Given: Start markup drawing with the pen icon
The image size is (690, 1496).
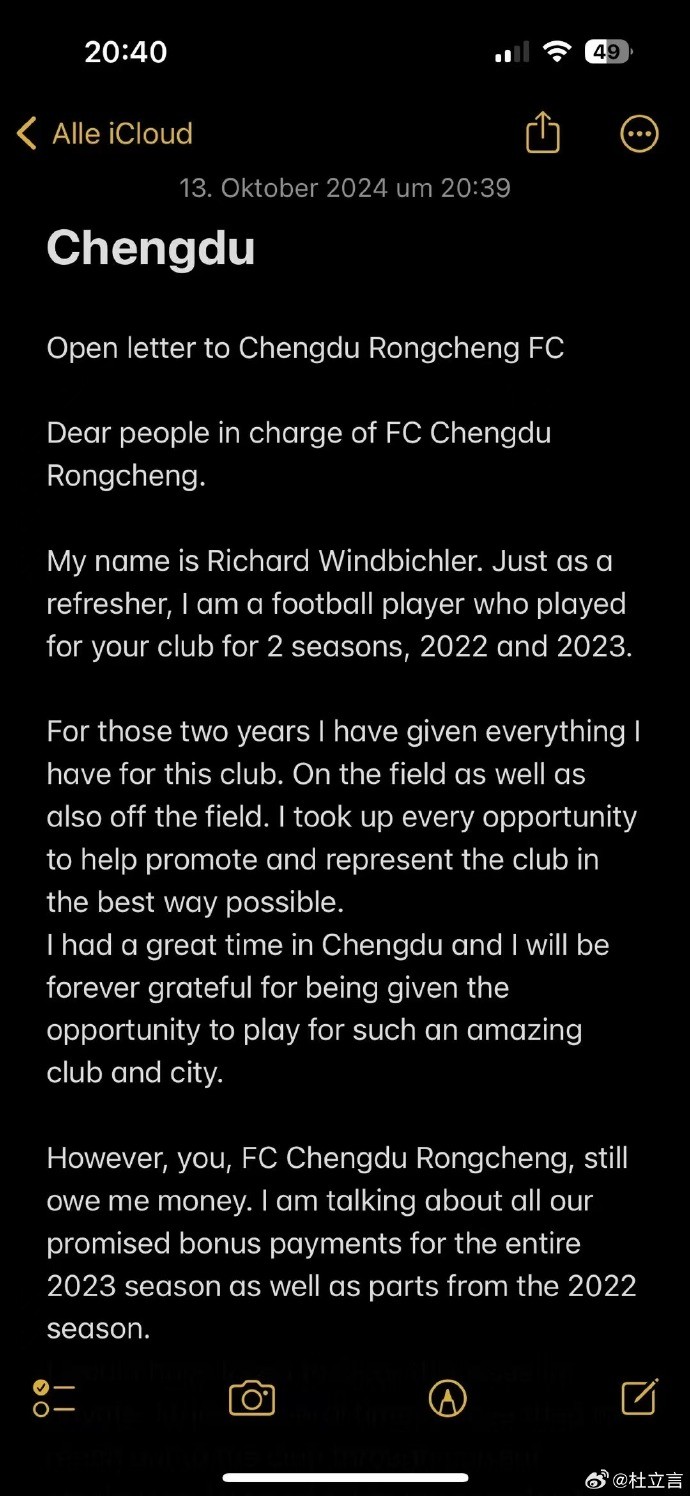Looking at the screenshot, I should [x=447, y=1398].
